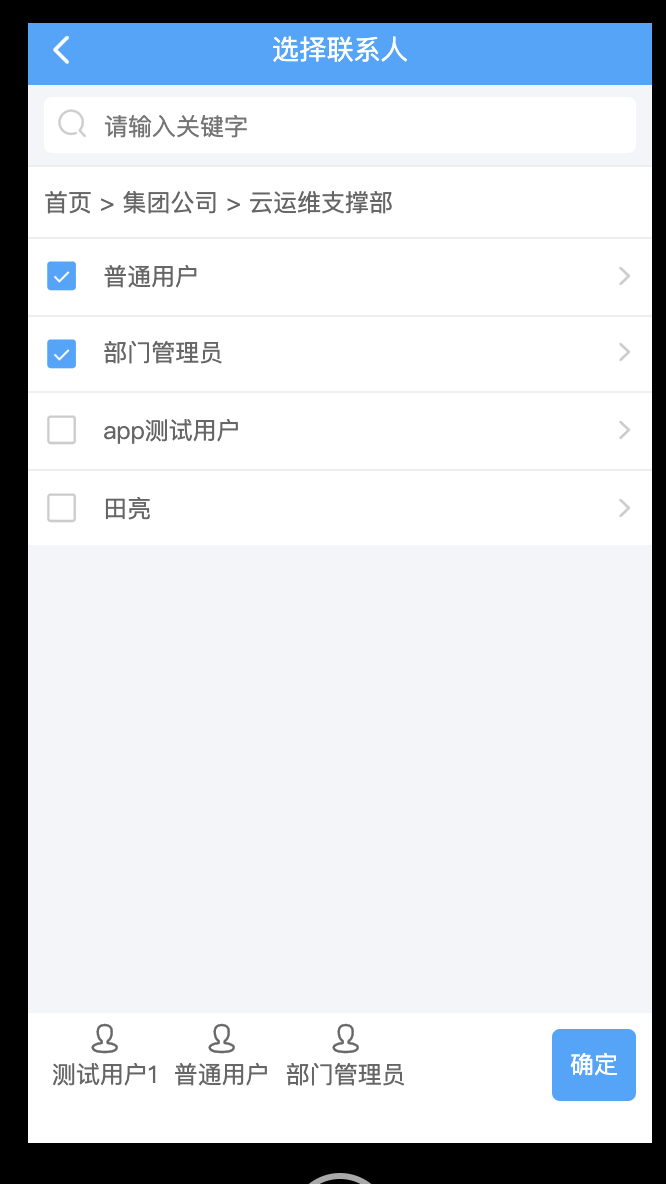The height and width of the screenshot is (1184, 666).
Task: Confirm selection with 确定 button
Action: (593, 1065)
